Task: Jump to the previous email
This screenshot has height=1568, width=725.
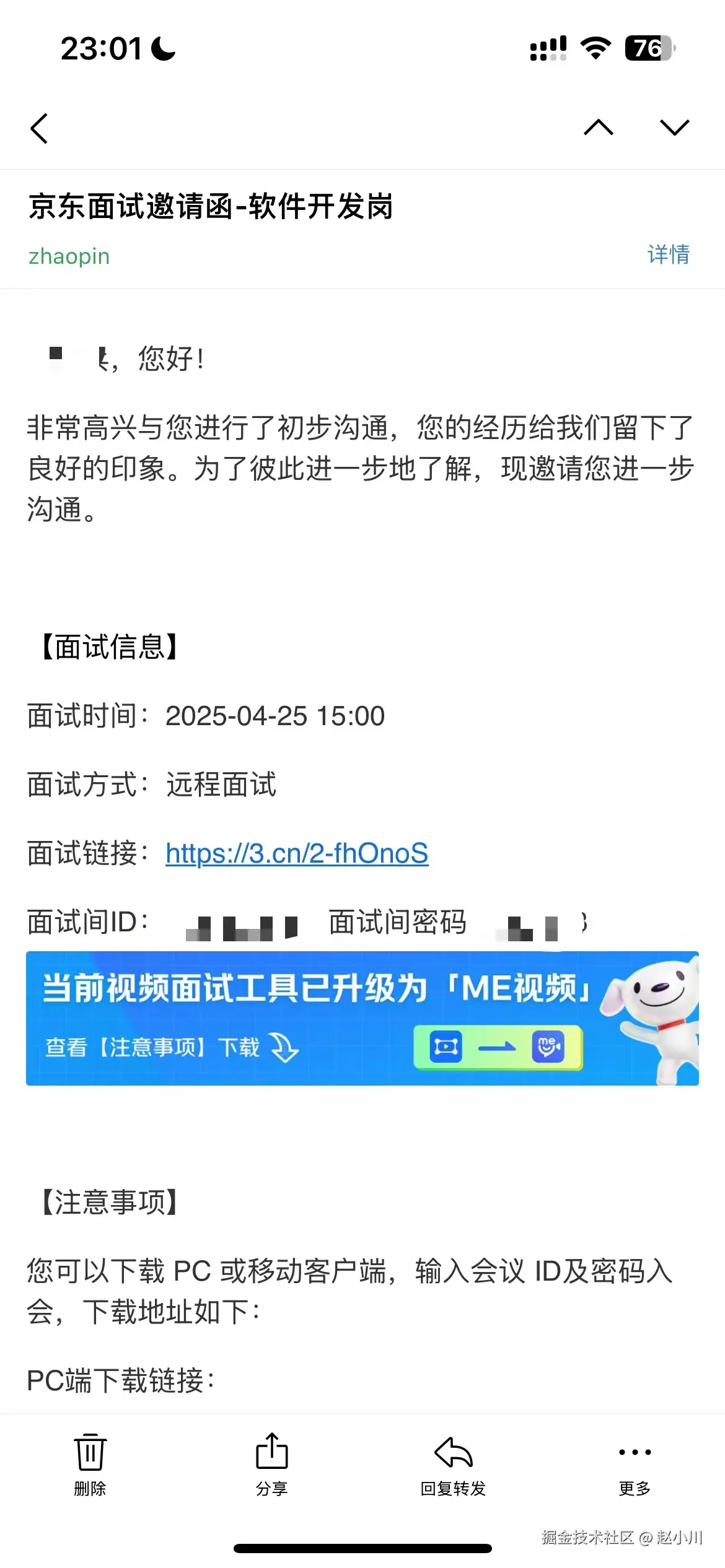Action: pyautogui.click(x=598, y=128)
